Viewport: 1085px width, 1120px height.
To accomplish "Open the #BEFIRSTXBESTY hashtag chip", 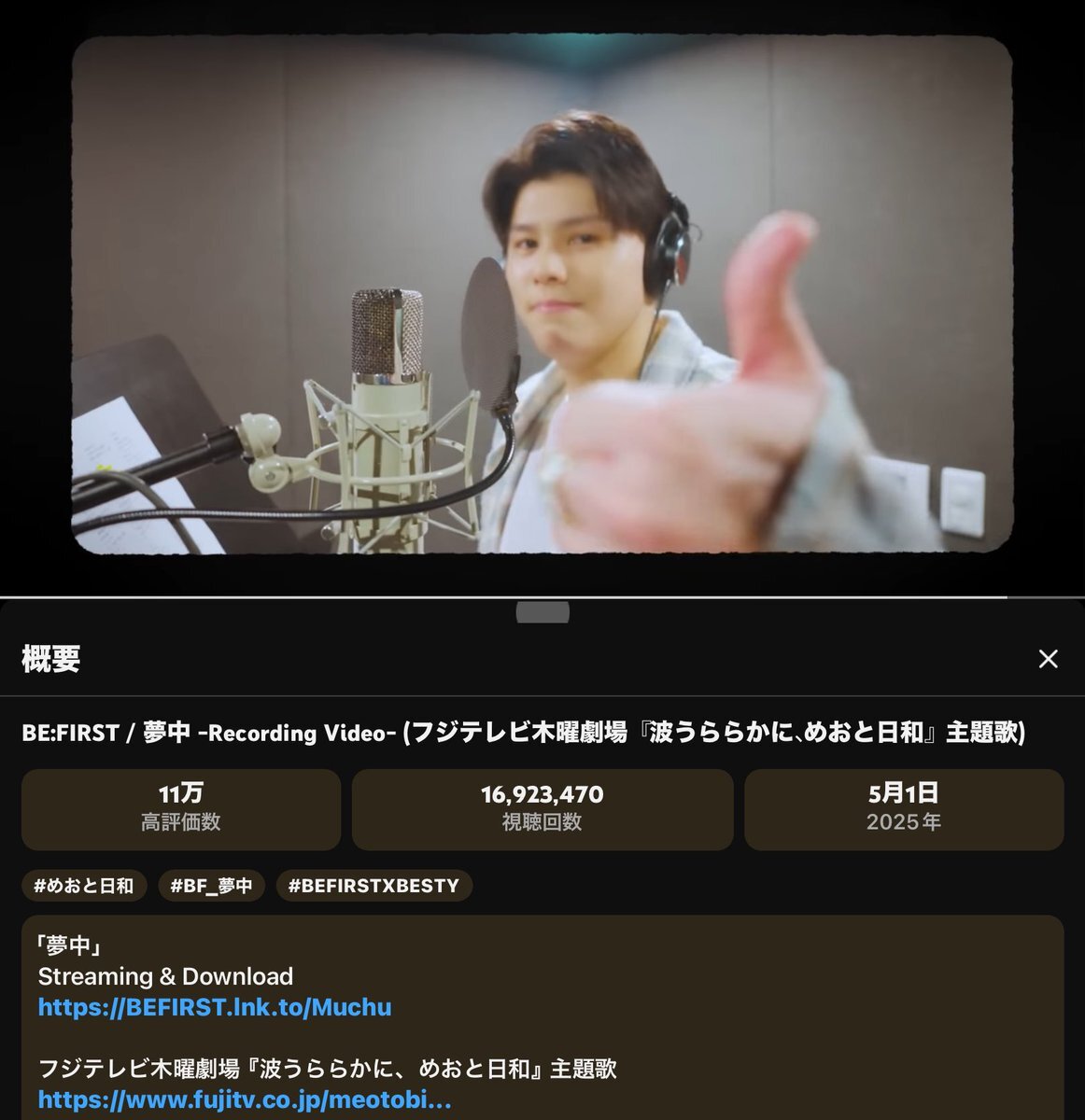I will point(373,886).
